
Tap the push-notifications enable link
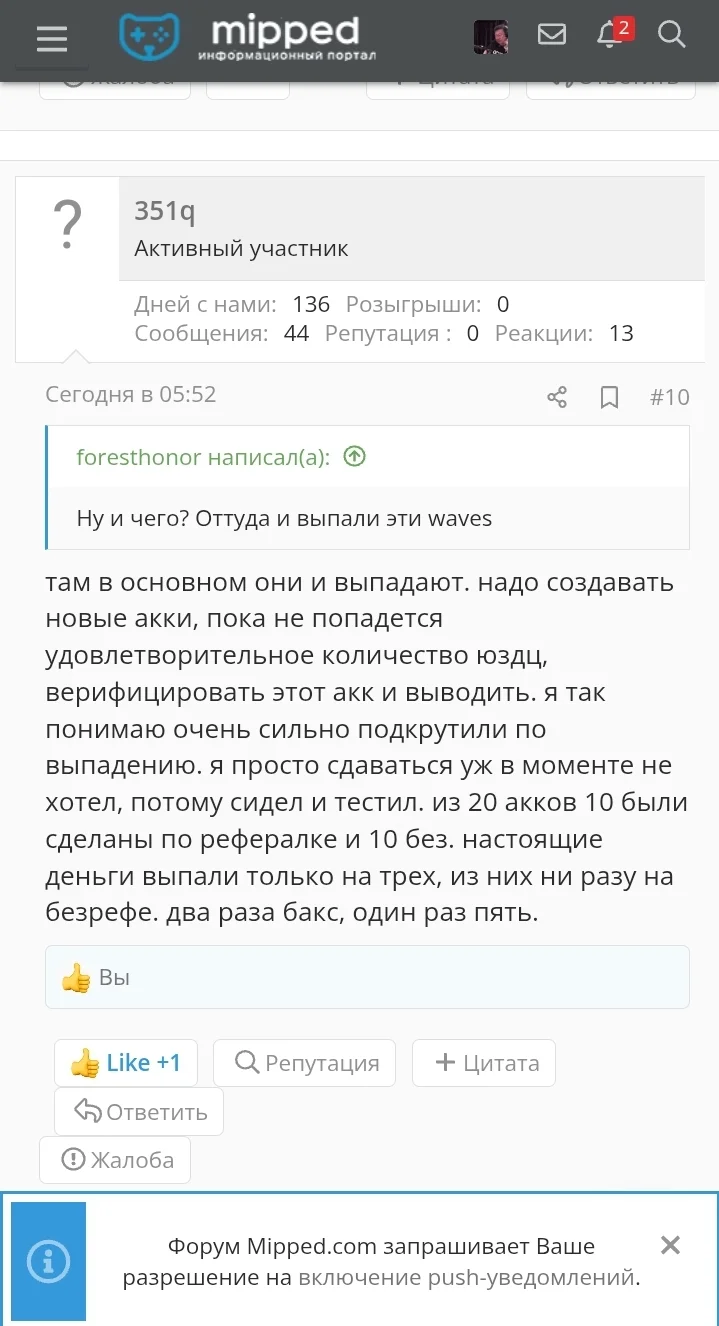click(465, 1277)
